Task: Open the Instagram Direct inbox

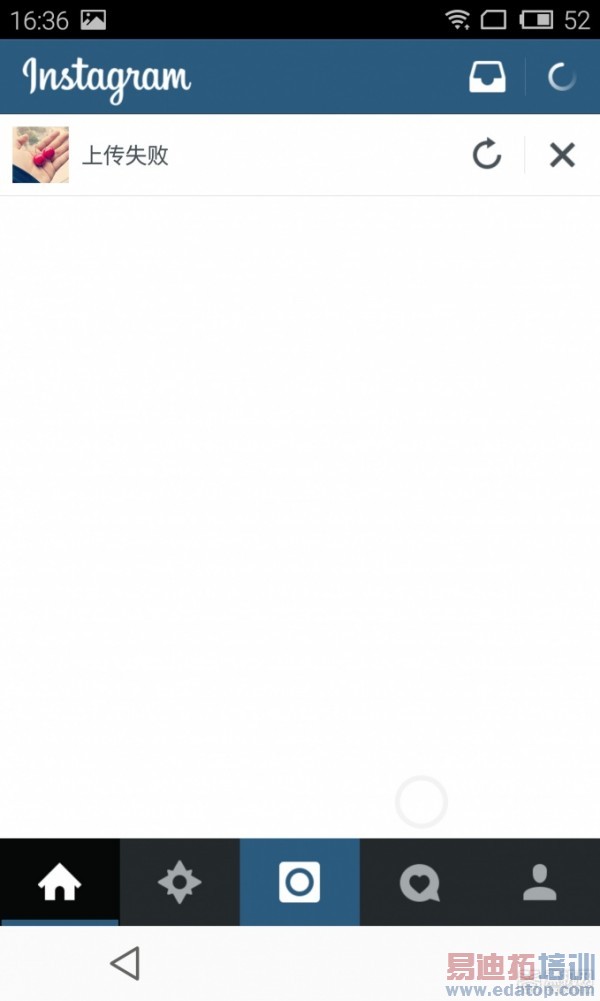Action: [x=487, y=77]
